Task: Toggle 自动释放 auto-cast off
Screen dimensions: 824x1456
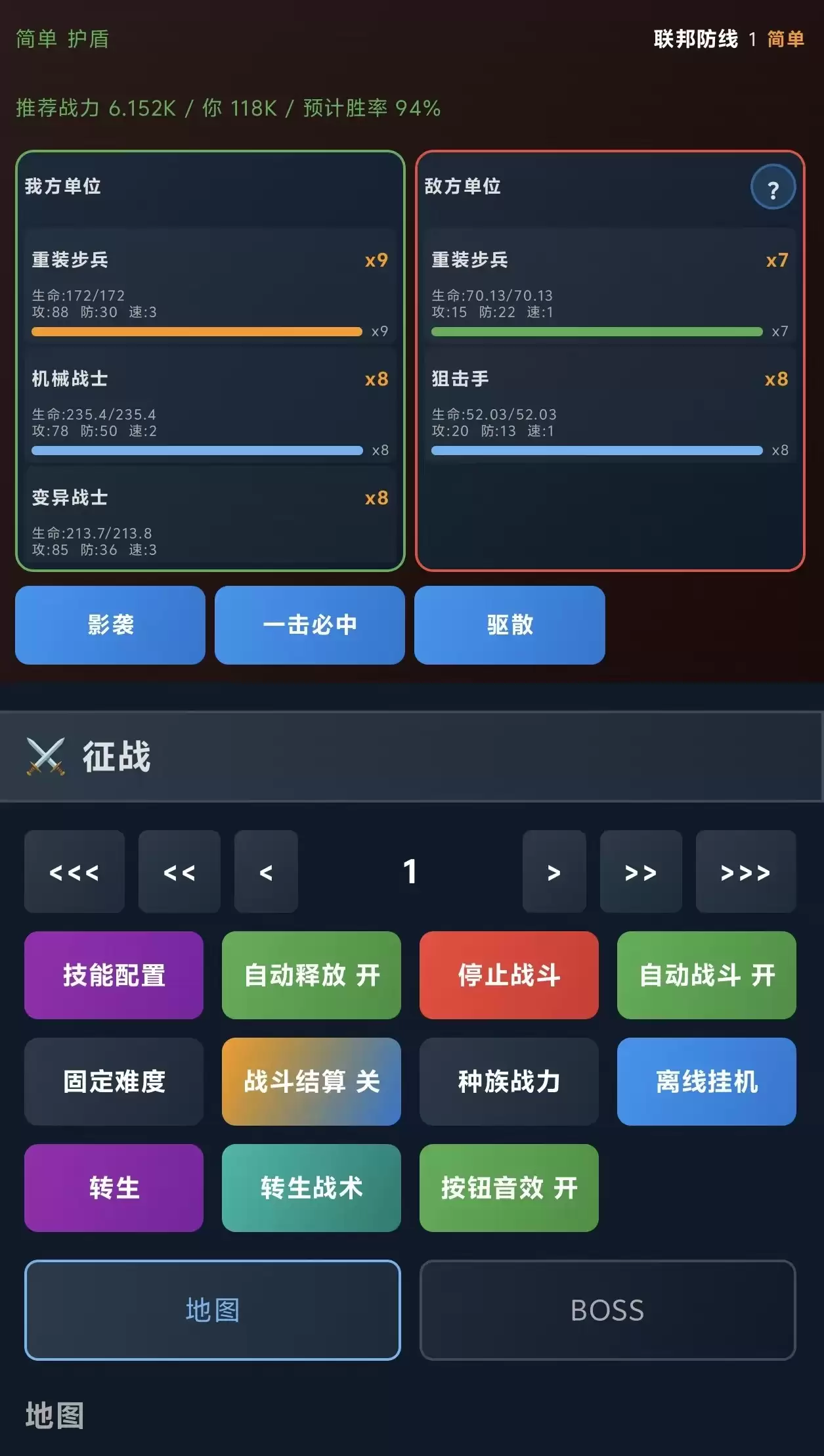Action: point(311,975)
